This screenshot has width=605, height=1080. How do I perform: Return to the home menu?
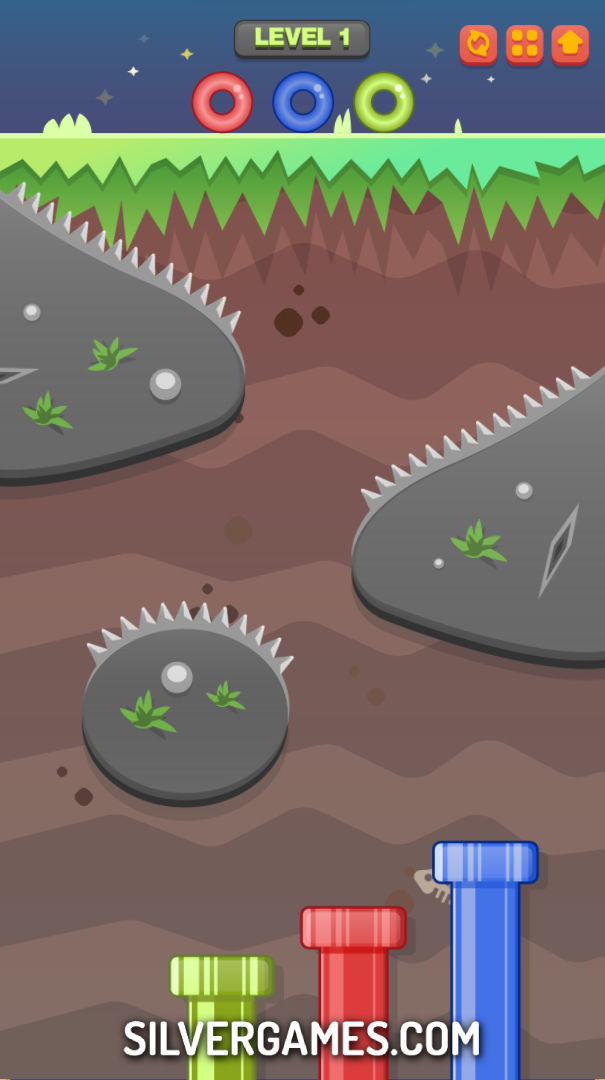[570, 44]
